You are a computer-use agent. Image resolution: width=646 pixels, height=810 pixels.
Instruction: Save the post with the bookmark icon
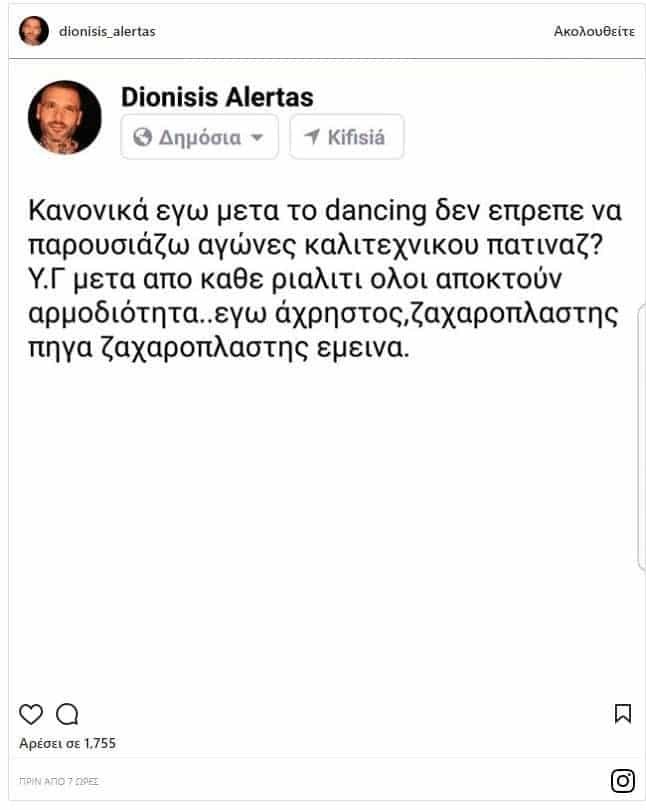click(622, 714)
